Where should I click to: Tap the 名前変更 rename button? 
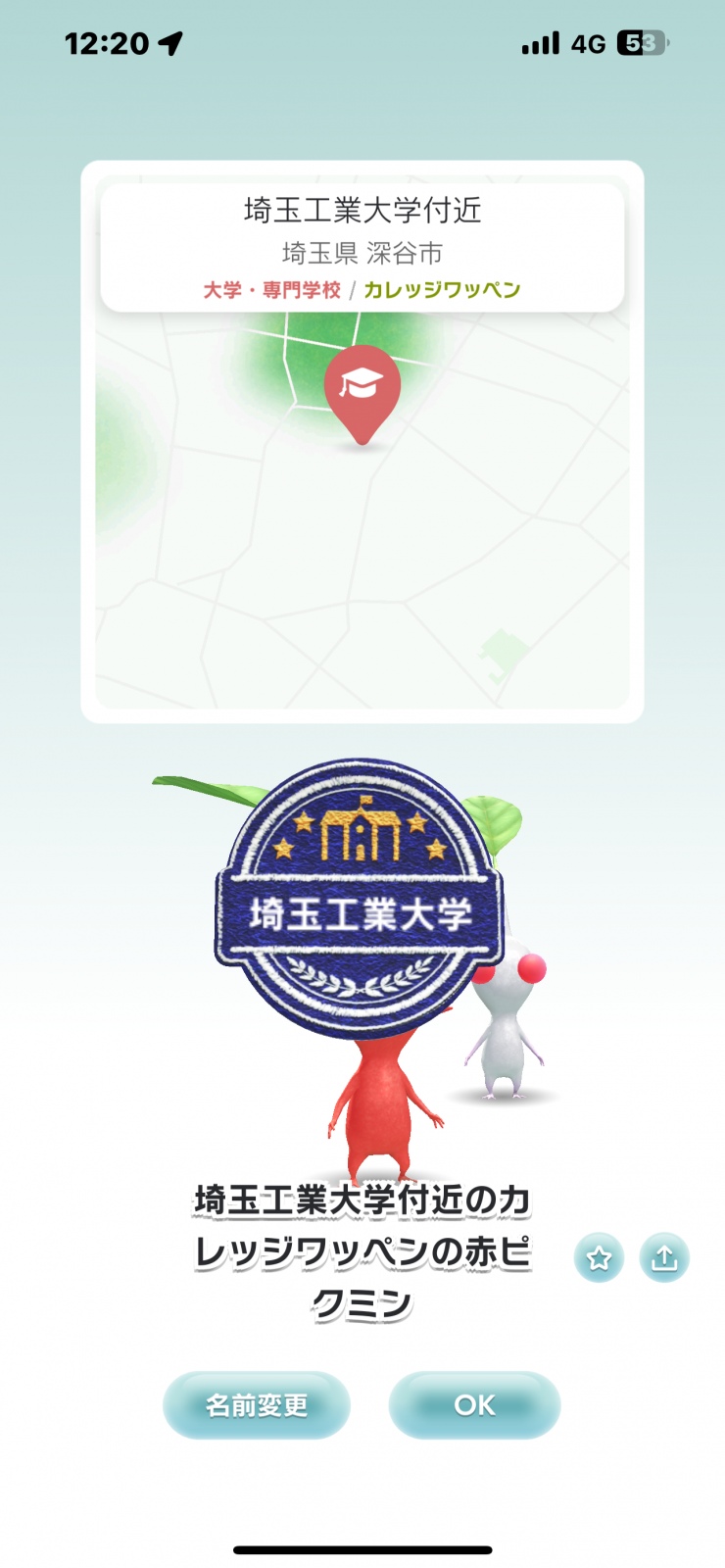coord(257,1405)
